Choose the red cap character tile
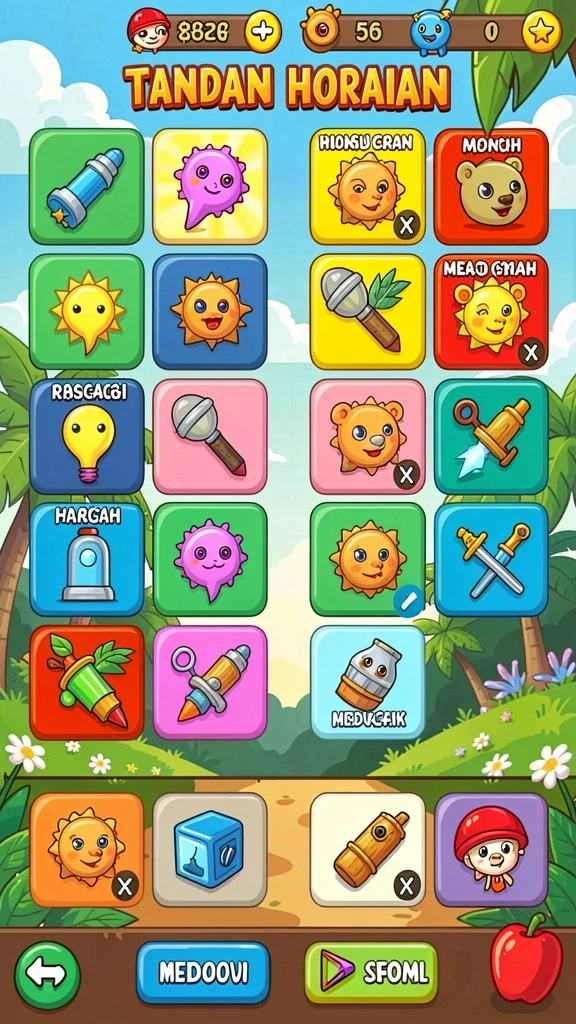 pyautogui.click(x=491, y=850)
